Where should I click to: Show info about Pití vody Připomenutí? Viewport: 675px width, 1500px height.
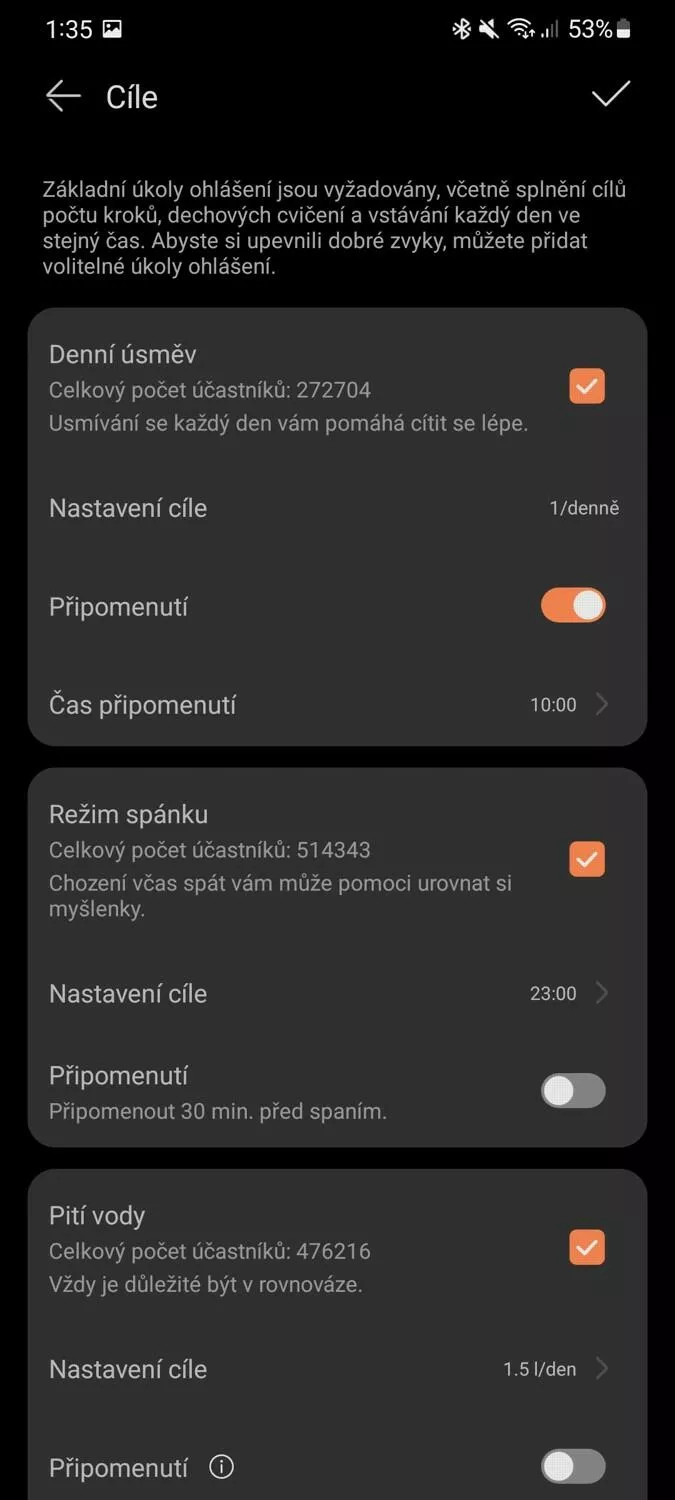[221, 1467]
